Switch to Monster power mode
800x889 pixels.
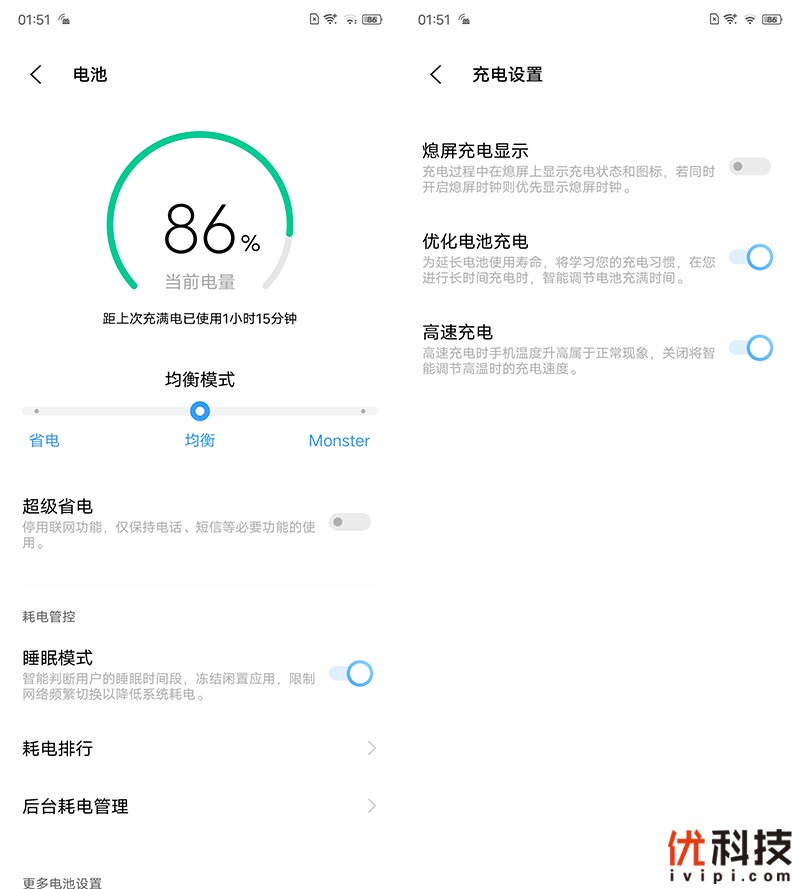[339, 440]
